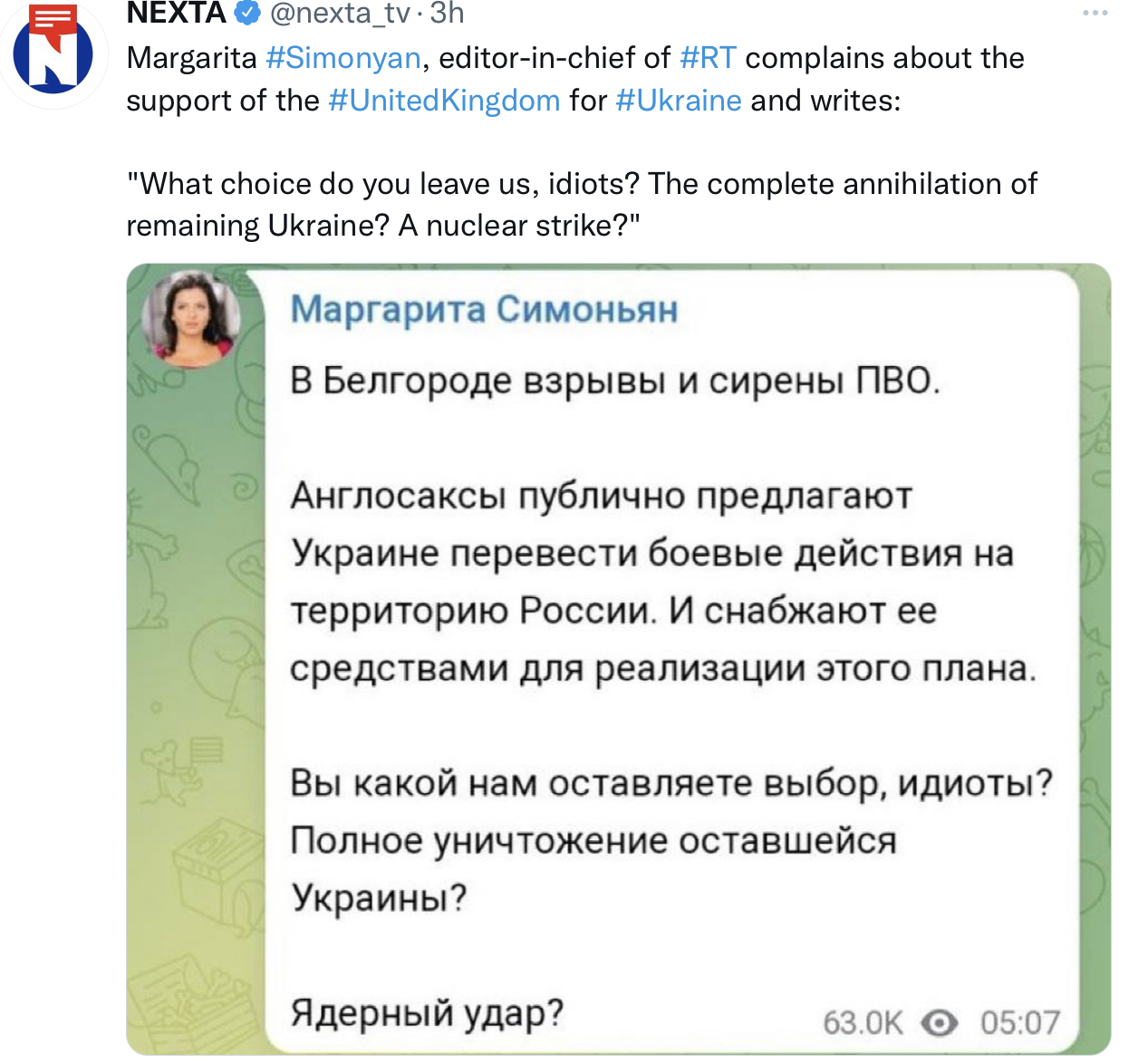
Task: Open the @nexta_tv handle
Action: tap(340, 13)
